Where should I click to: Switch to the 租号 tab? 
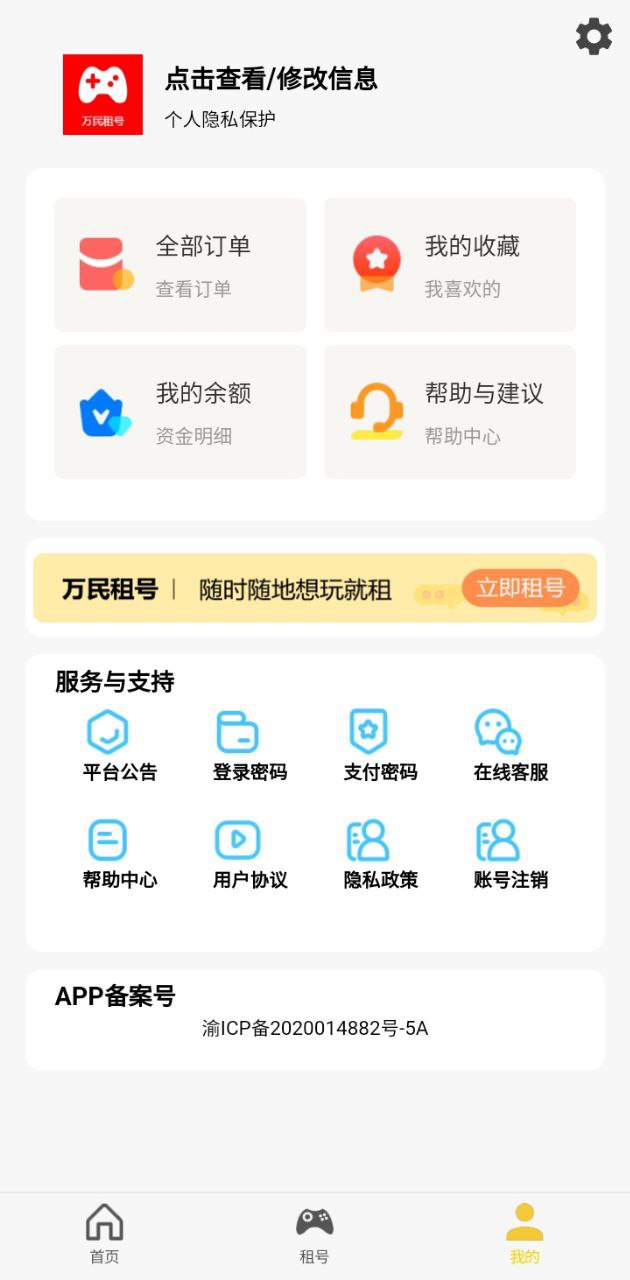[315, 1234]
